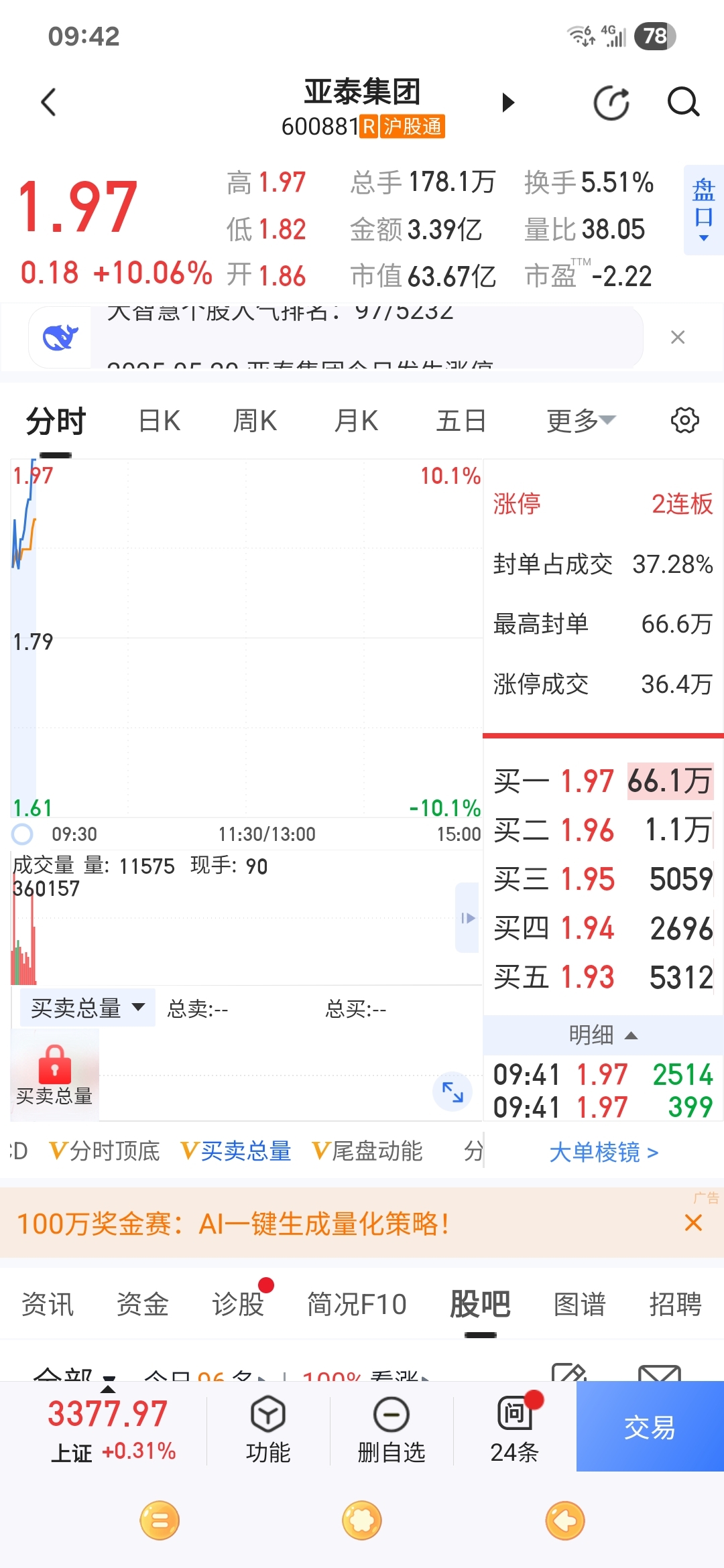The image size is (724, 1568).
Task: Refresh the stock quote data
Action: tap(611, 103)
